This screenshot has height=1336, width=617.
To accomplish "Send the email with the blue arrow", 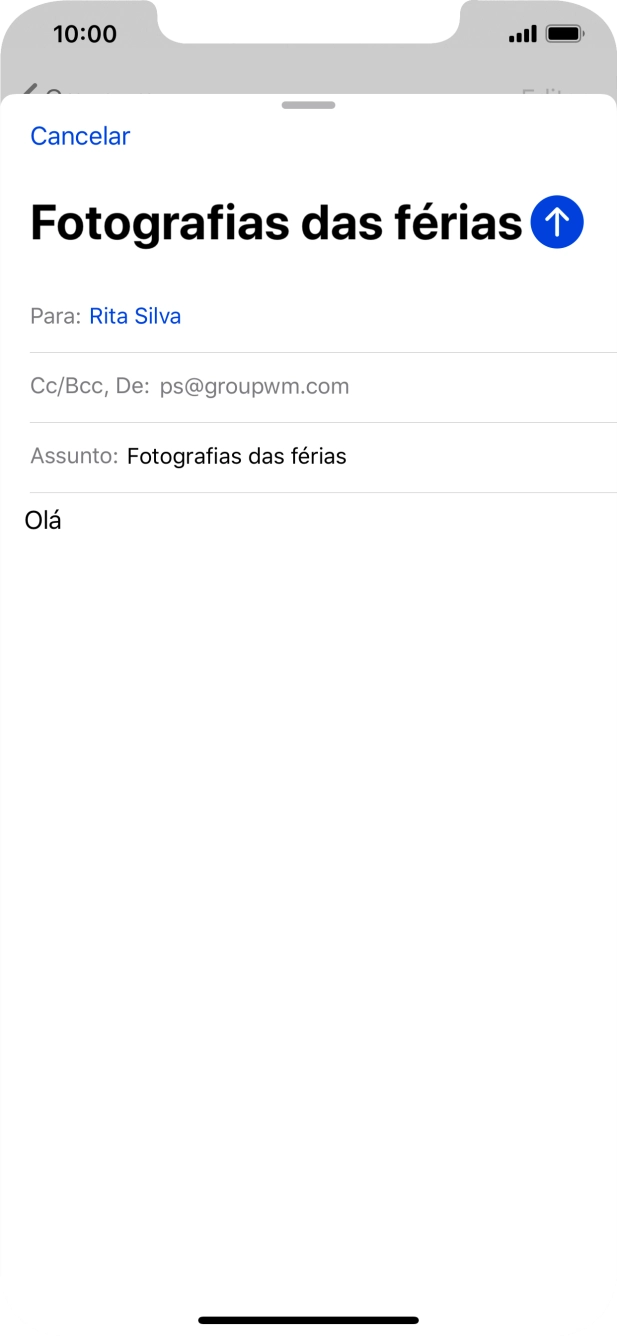I will pyautogui.click(x=556, y=222).
